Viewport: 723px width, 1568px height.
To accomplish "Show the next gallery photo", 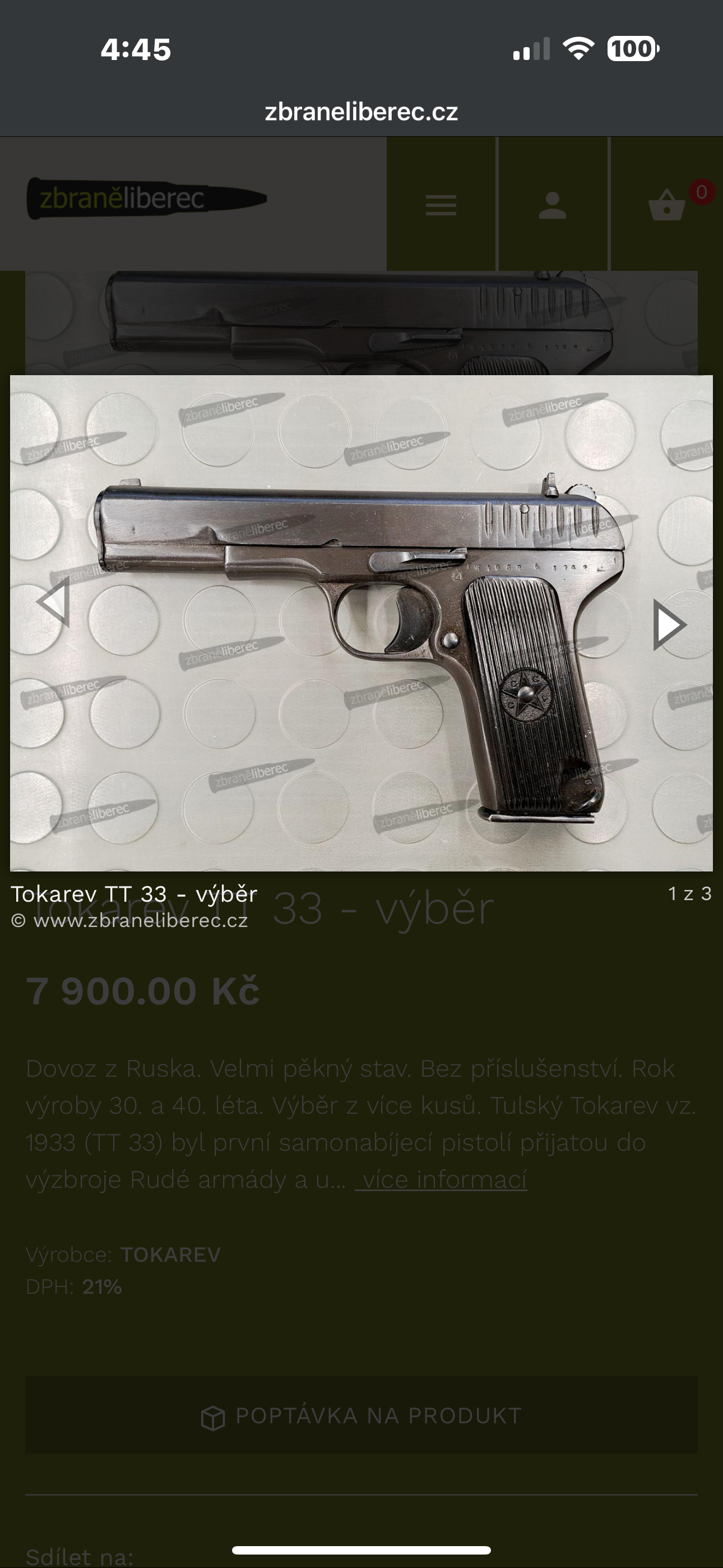I will [669, 625].
